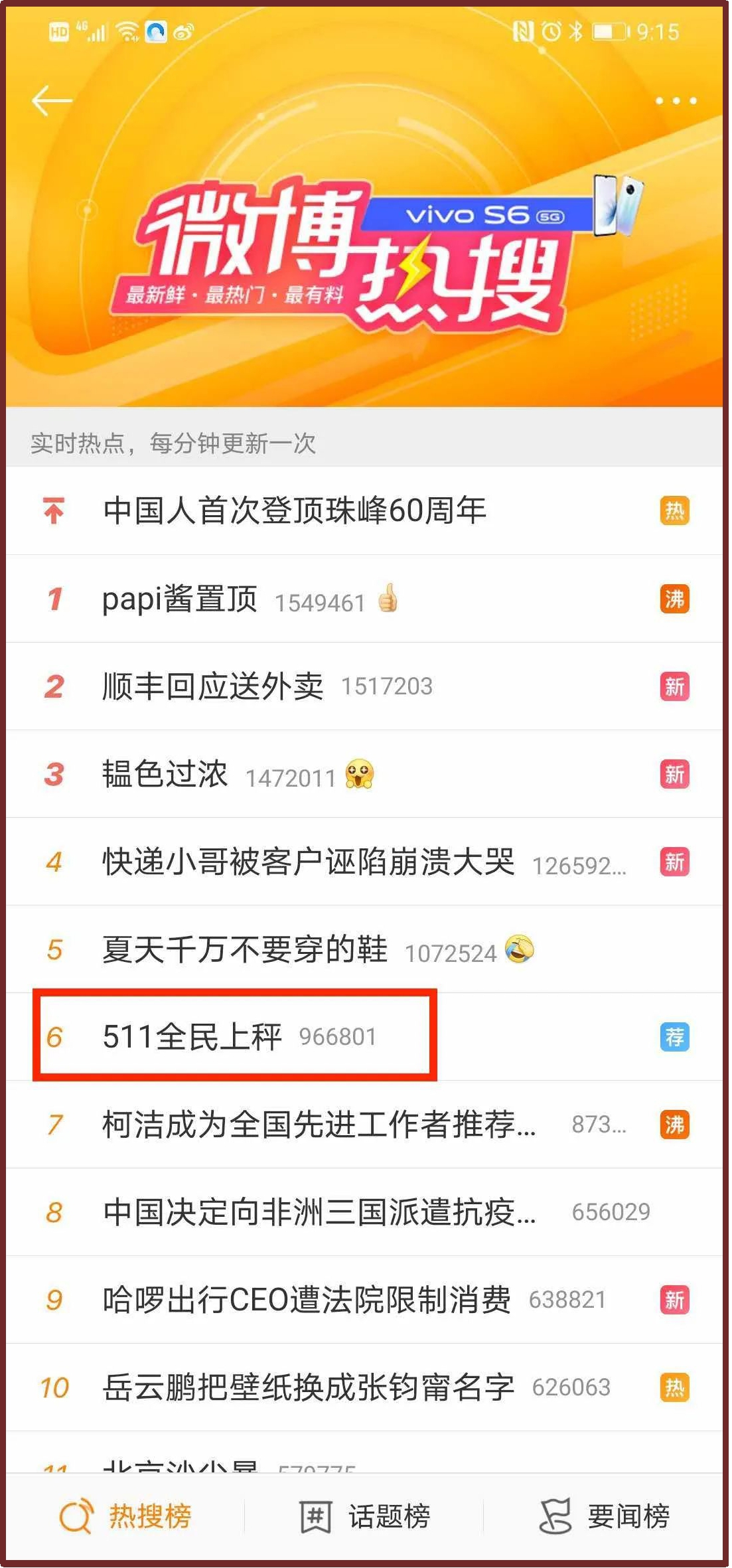Open topic 顺丰回应送外卖
The height and width of the screenshot is (1568, 732).
pyautogui.click(x=212, y=686)
